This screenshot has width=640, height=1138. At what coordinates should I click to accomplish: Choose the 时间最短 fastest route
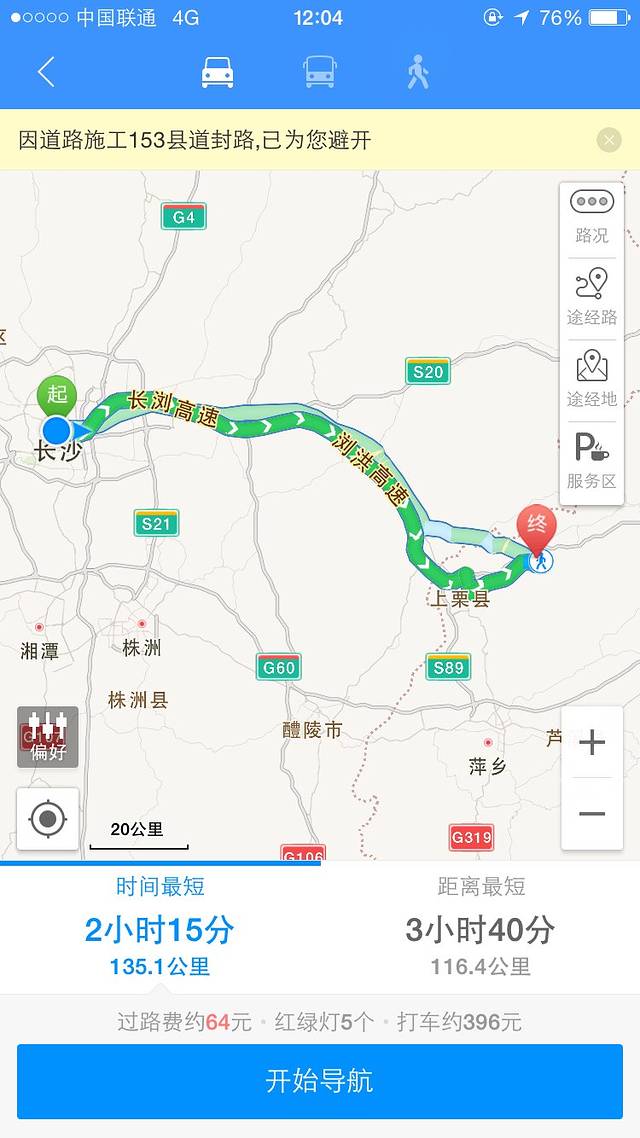[x=160, y=928]
